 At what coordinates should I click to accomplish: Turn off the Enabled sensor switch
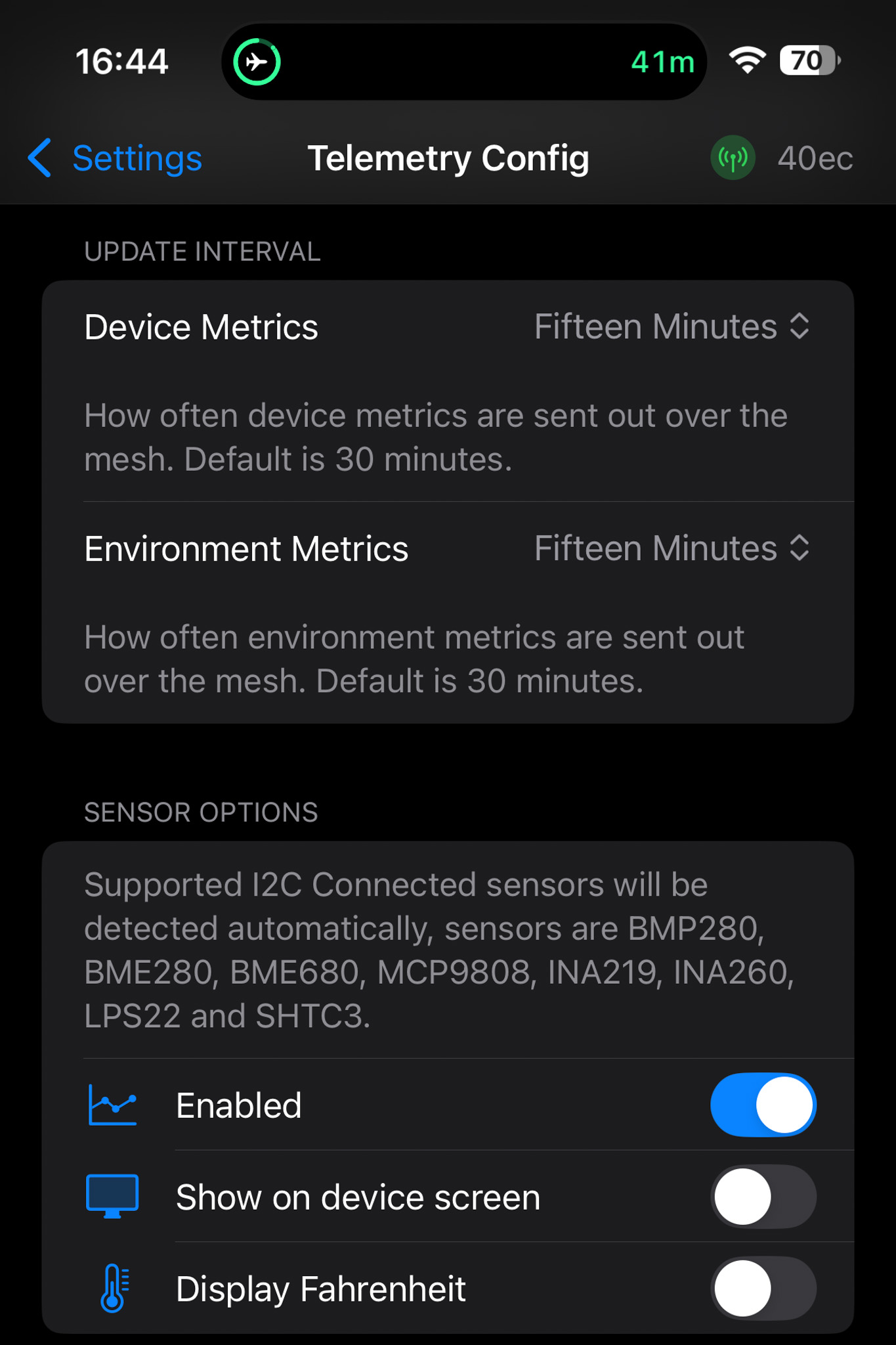pos(762,1105)
